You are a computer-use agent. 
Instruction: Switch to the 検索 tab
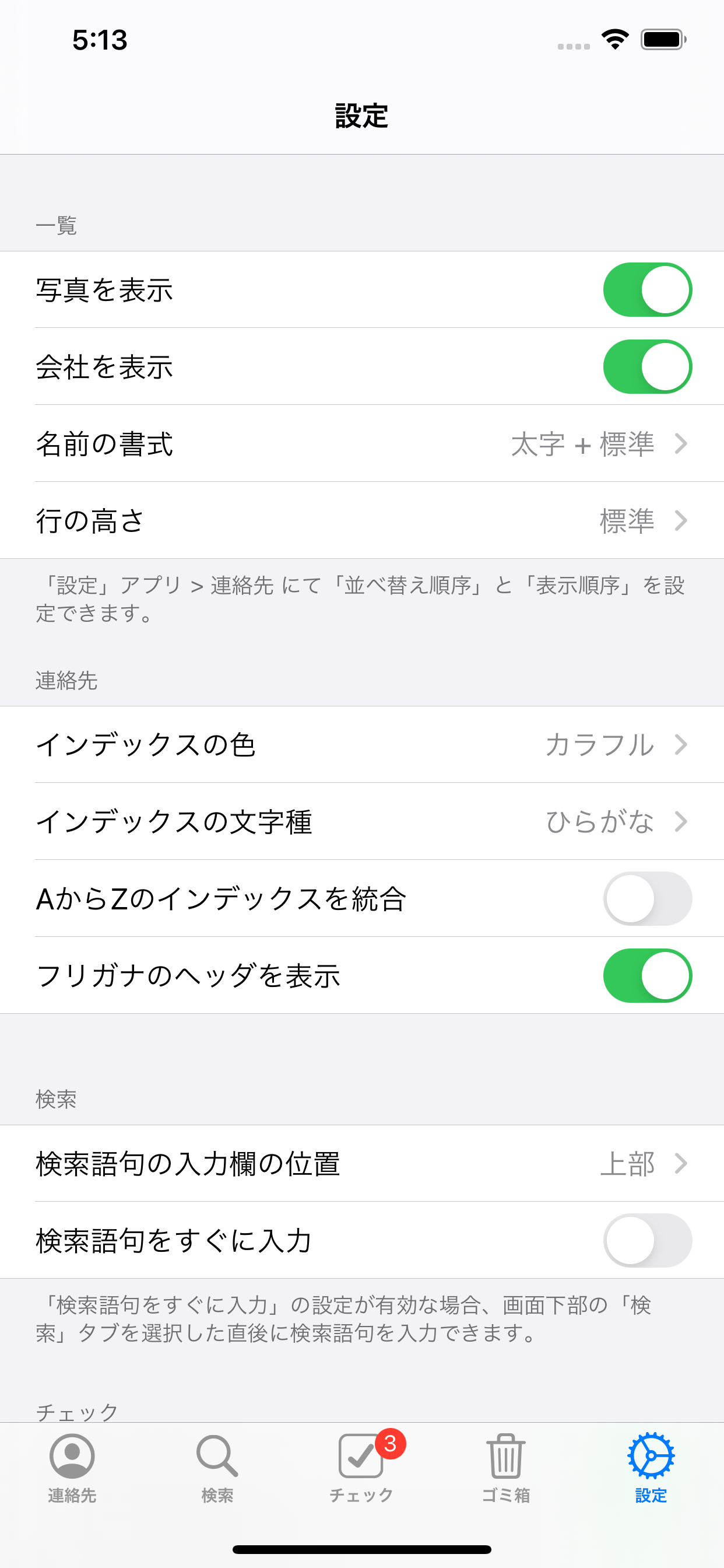(x=217, y=1468)
